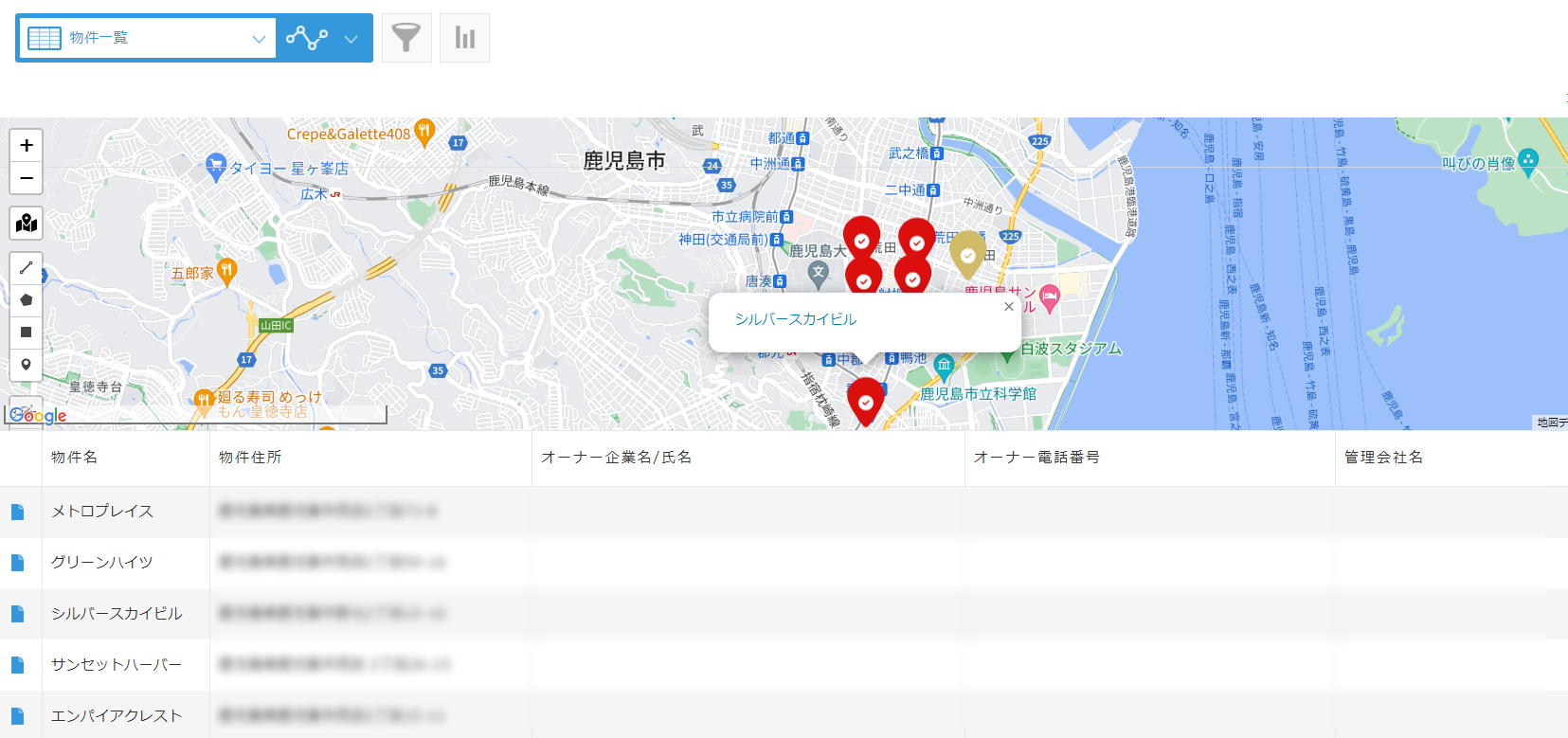
Task: Open the シルバースカイビル link in popup
Action: click(795, 319)
